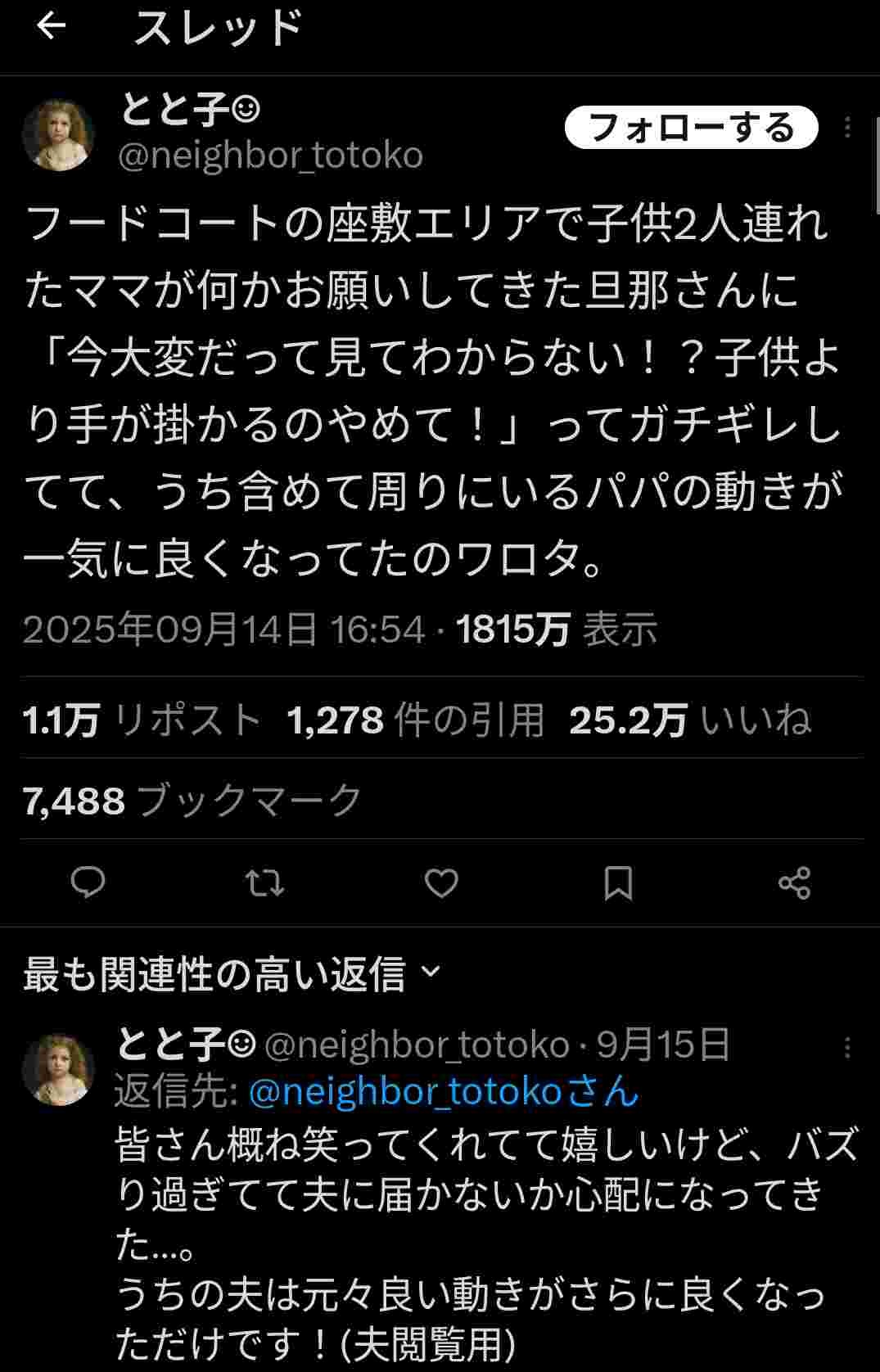The width and height of the screenshot is (880, 1372).
Task: Reply to the main post
Action: click(88, 882)
